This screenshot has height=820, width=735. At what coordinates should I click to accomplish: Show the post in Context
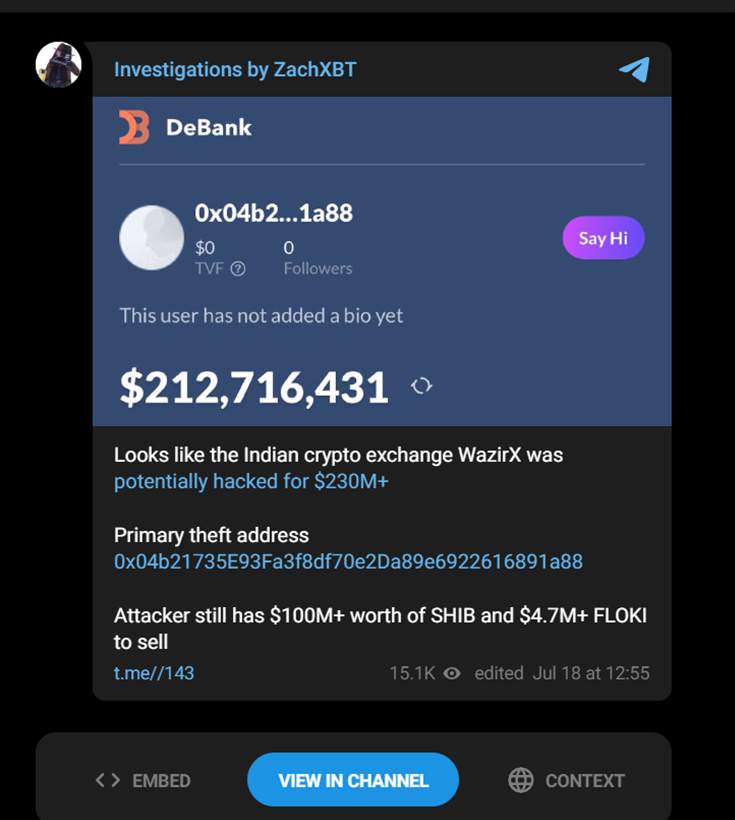click(566, 781)
